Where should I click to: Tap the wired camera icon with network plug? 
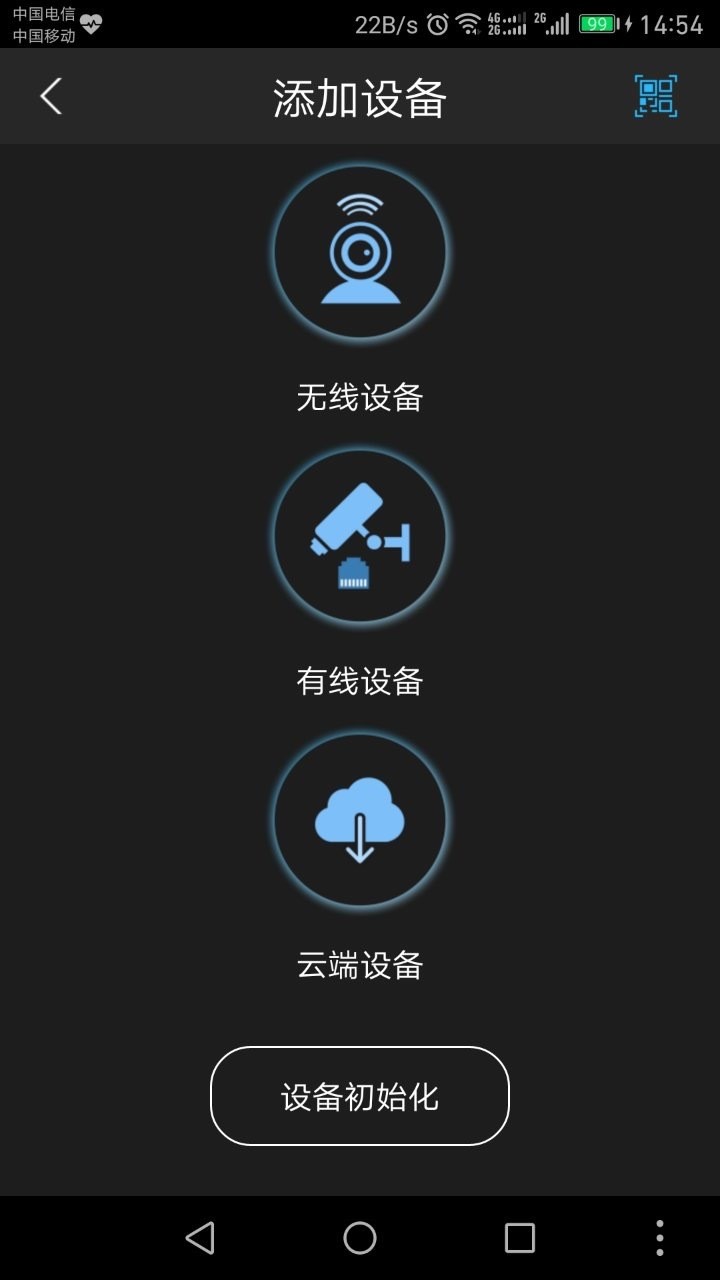[x=360, y=536]
